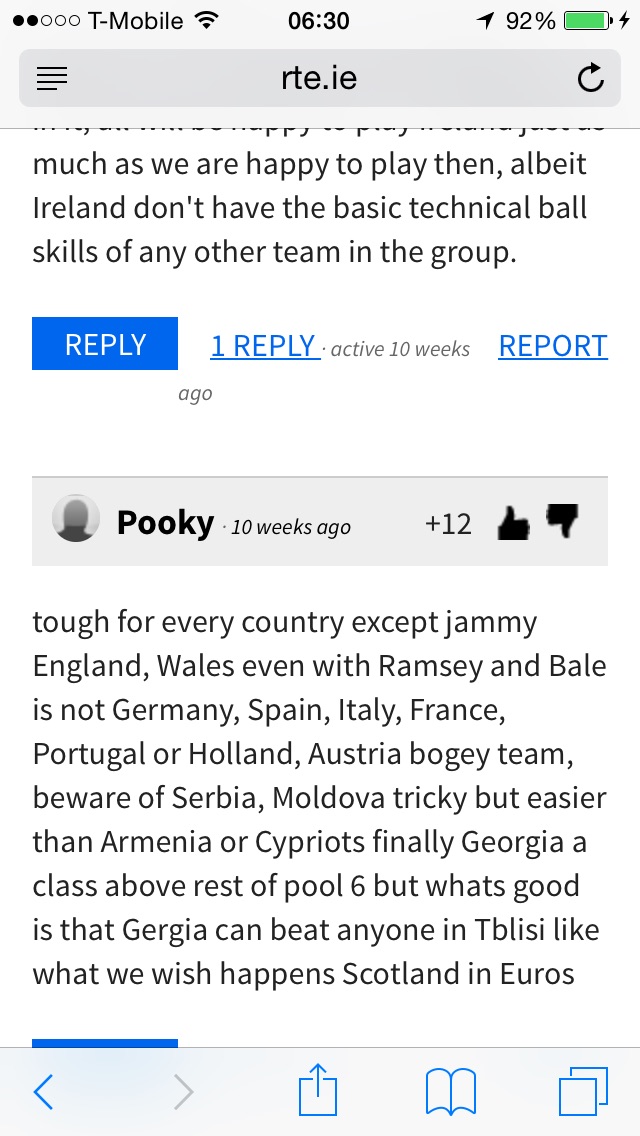Give Pooky's comment a thumbs down
640x1136 pixels.
coord(562,521)
